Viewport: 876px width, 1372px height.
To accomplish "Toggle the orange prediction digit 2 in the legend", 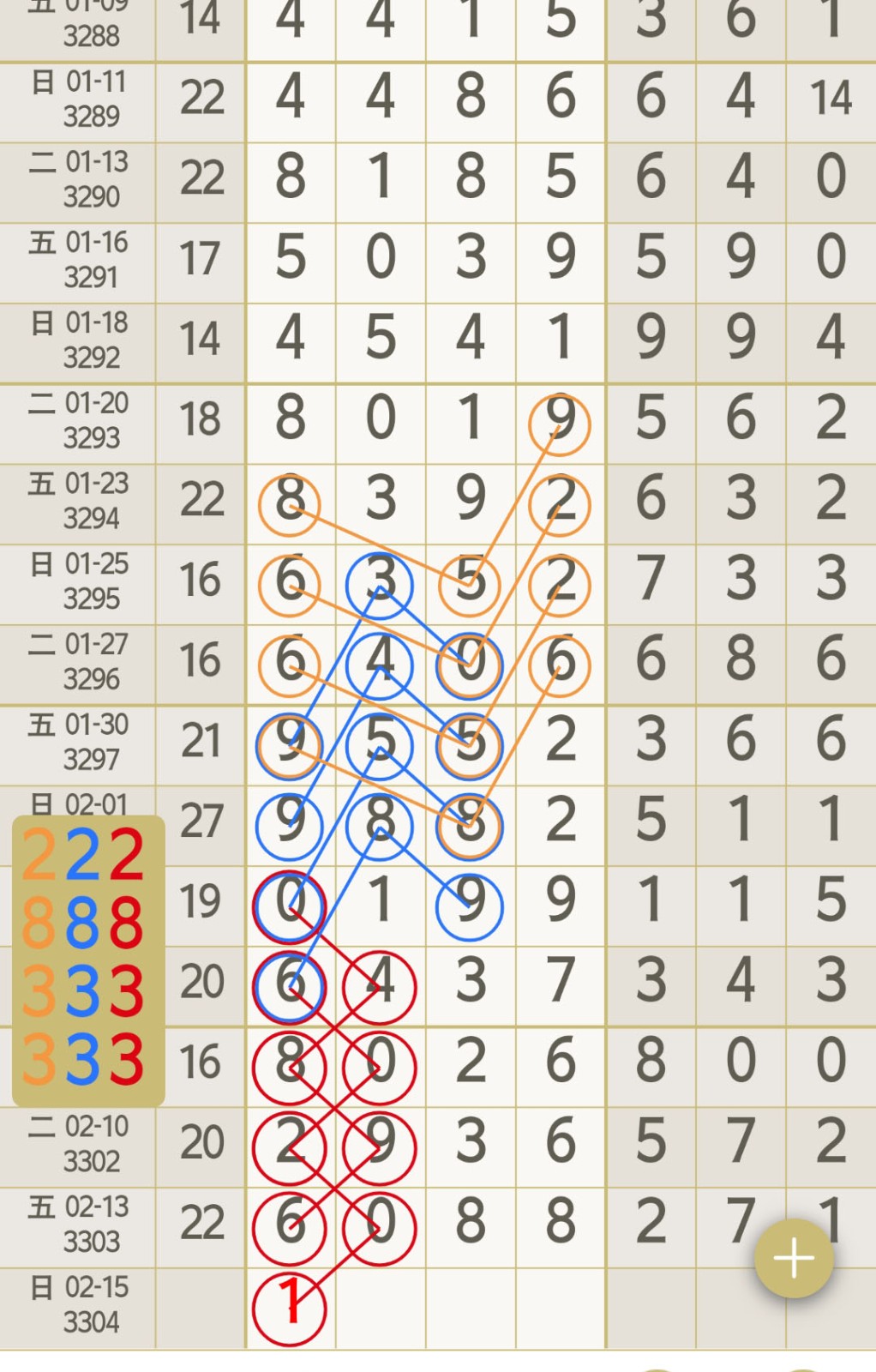I will 41,853.
